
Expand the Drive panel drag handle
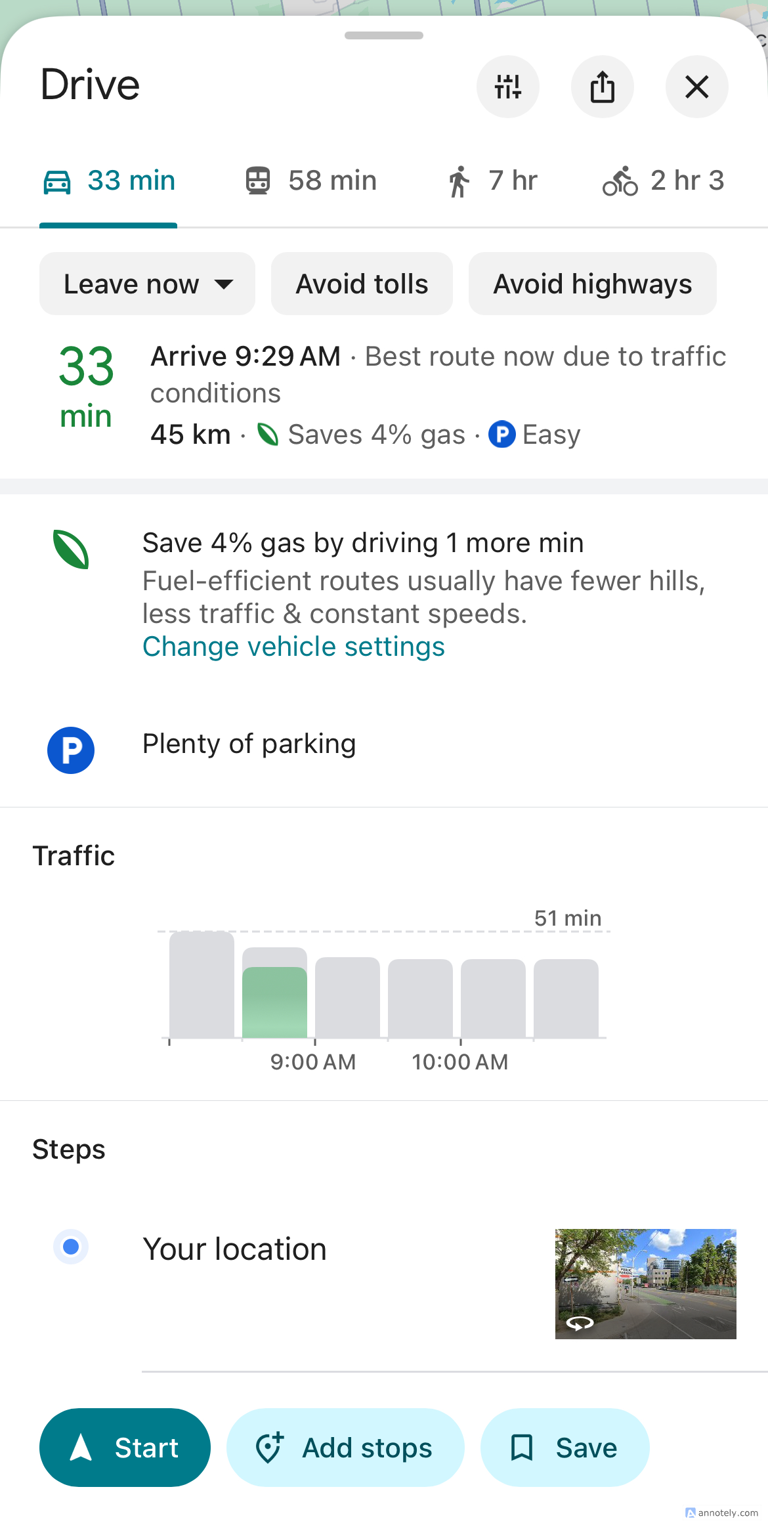(383, 36)
